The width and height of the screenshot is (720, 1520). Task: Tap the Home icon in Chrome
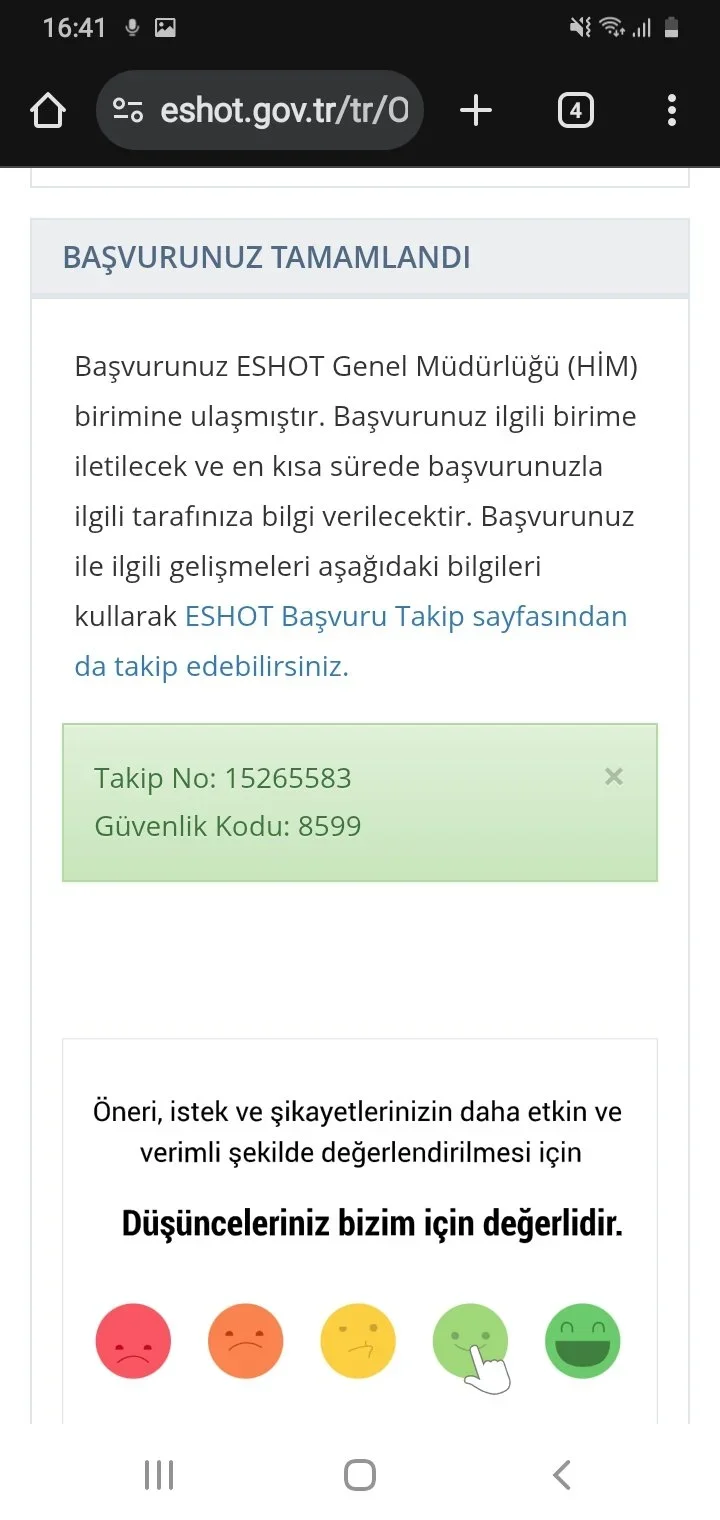pos(47,110)
